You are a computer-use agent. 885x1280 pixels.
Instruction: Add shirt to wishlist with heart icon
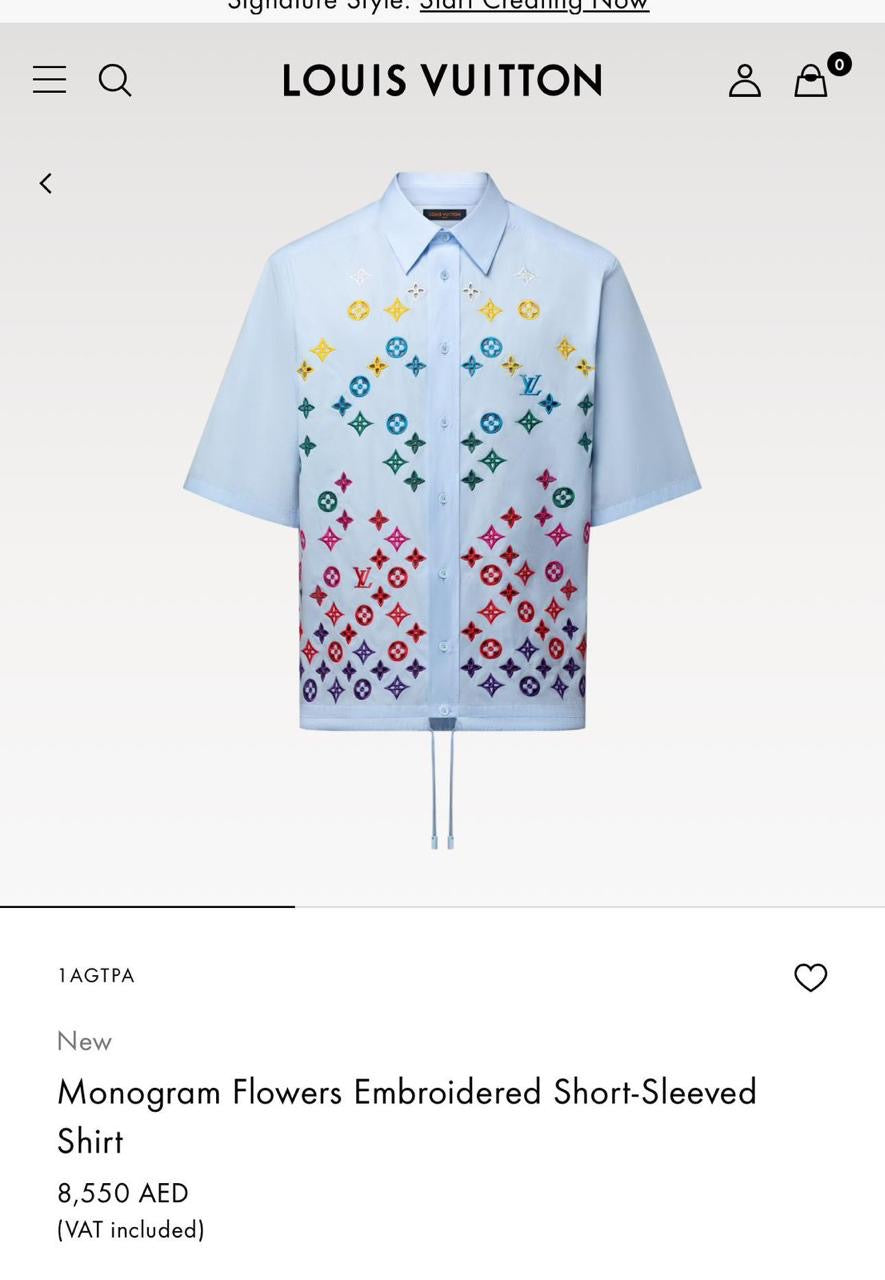[810, 977]
